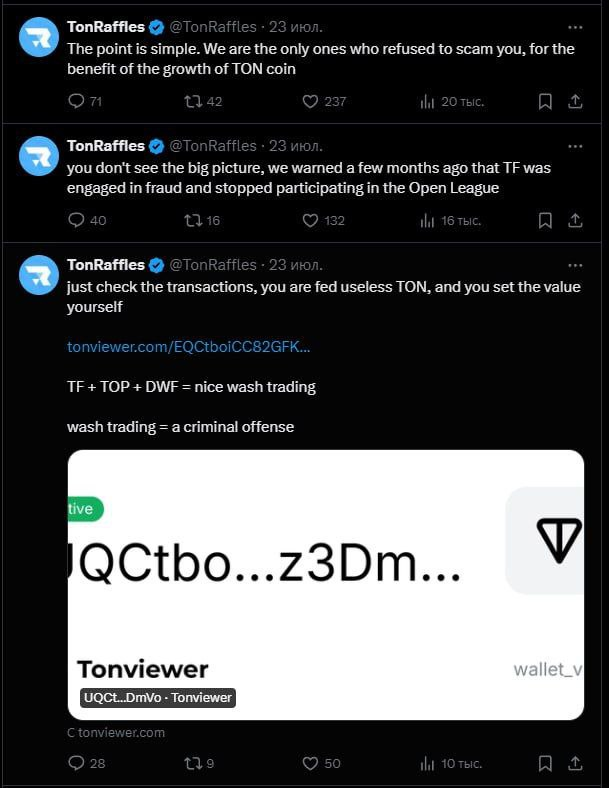This screenshot has width=609, height=788.
Task: Like the tweet with 237 likes
Action: pyautogui.click(x=311, y=101)
